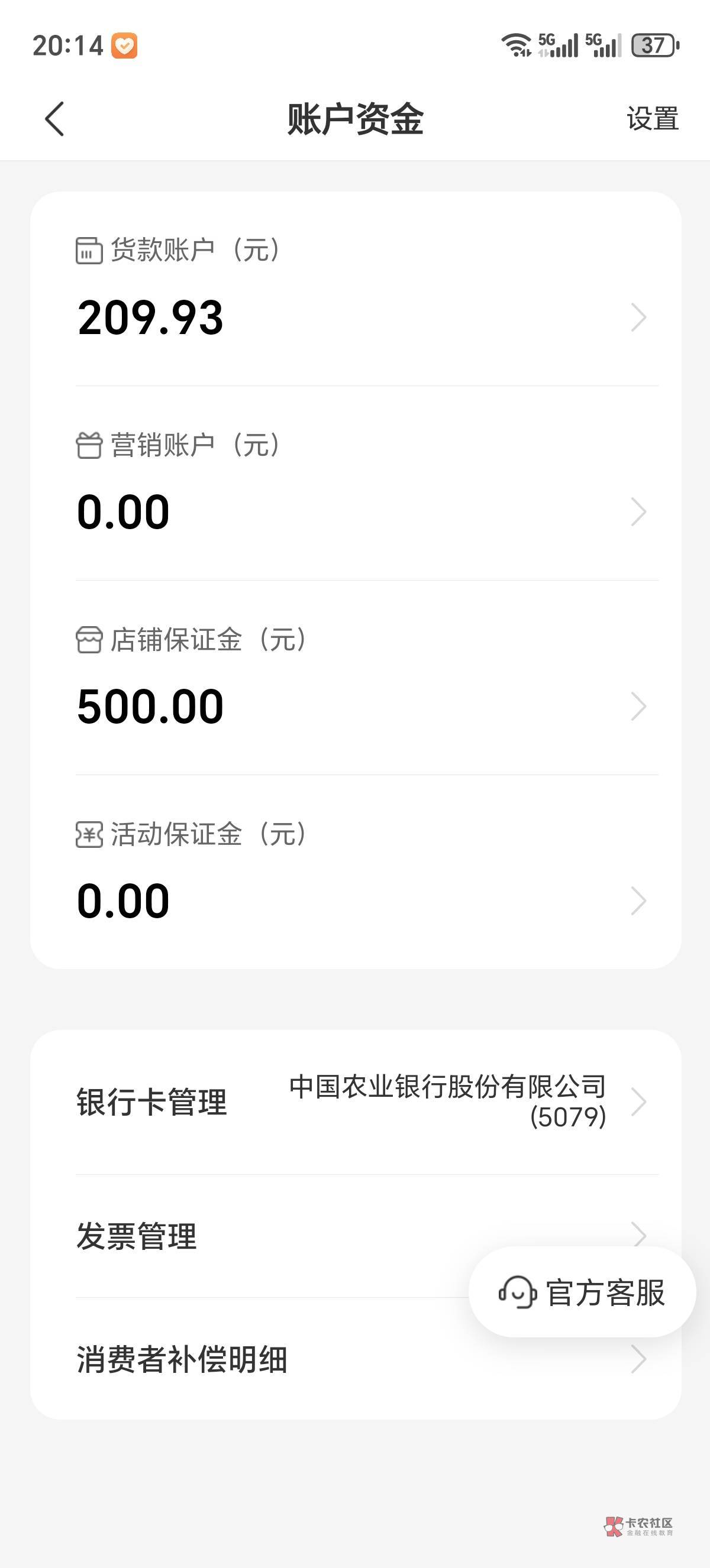
Task: Contact 官方客服 via the floating button
Action: (582, 1292)
